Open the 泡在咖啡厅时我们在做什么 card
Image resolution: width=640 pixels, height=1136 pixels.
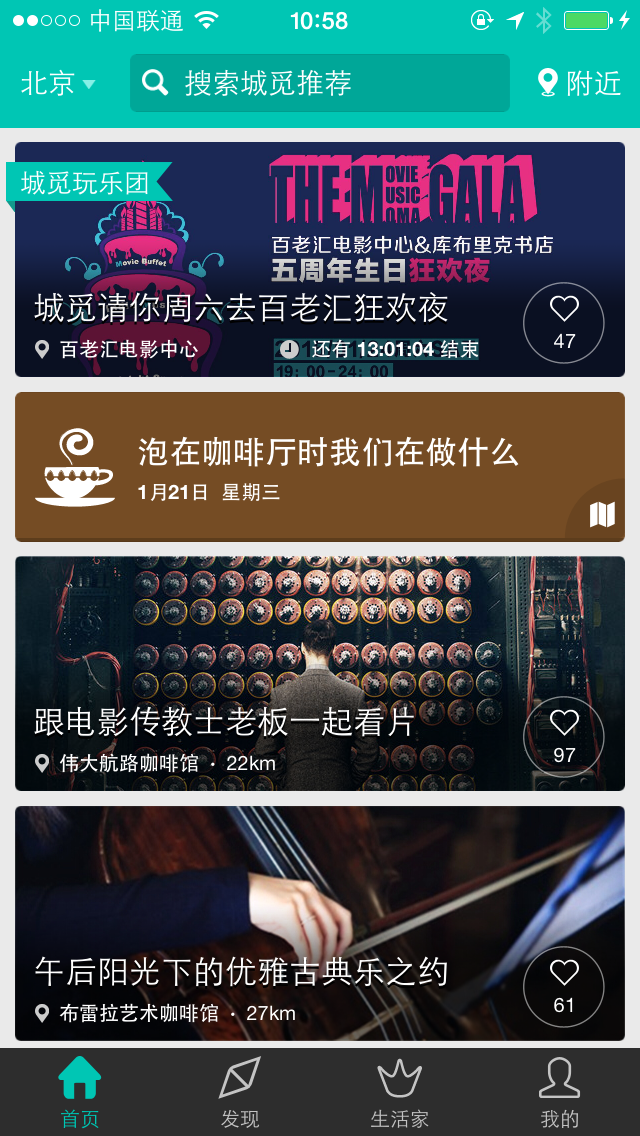[300, 466]
